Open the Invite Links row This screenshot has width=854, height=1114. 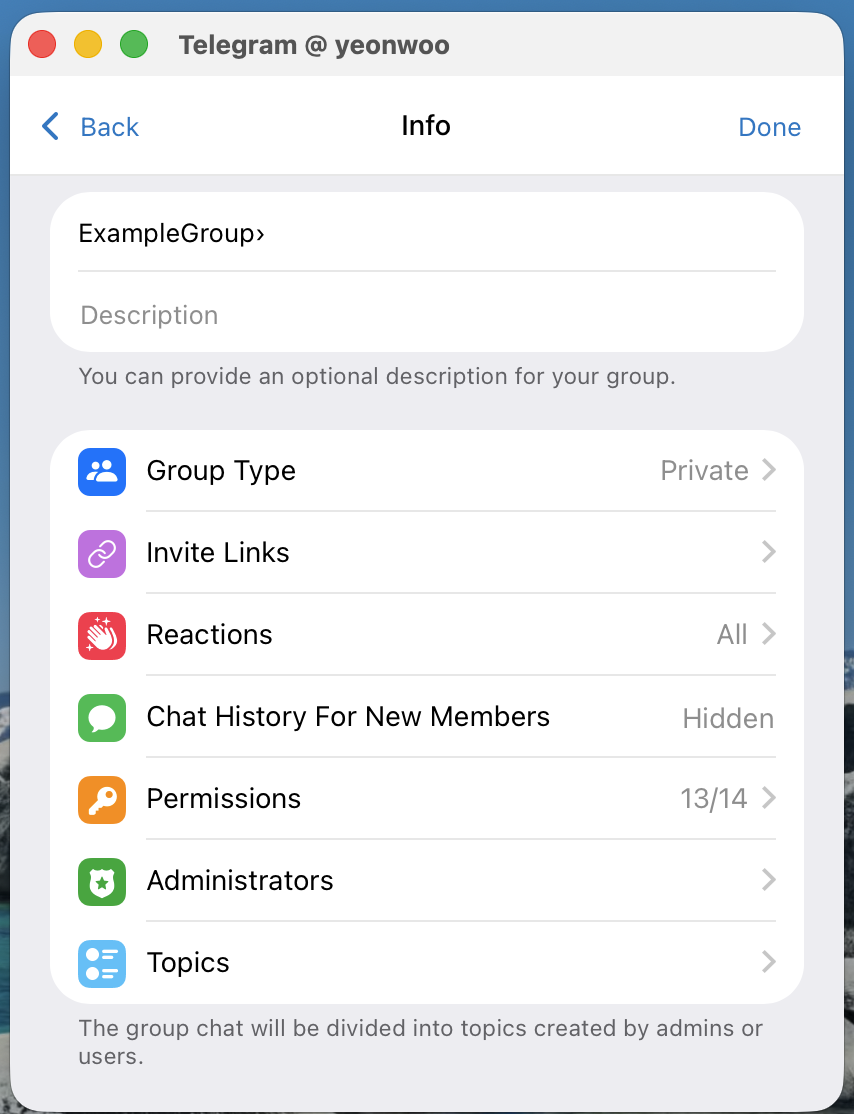coord(426,553)
